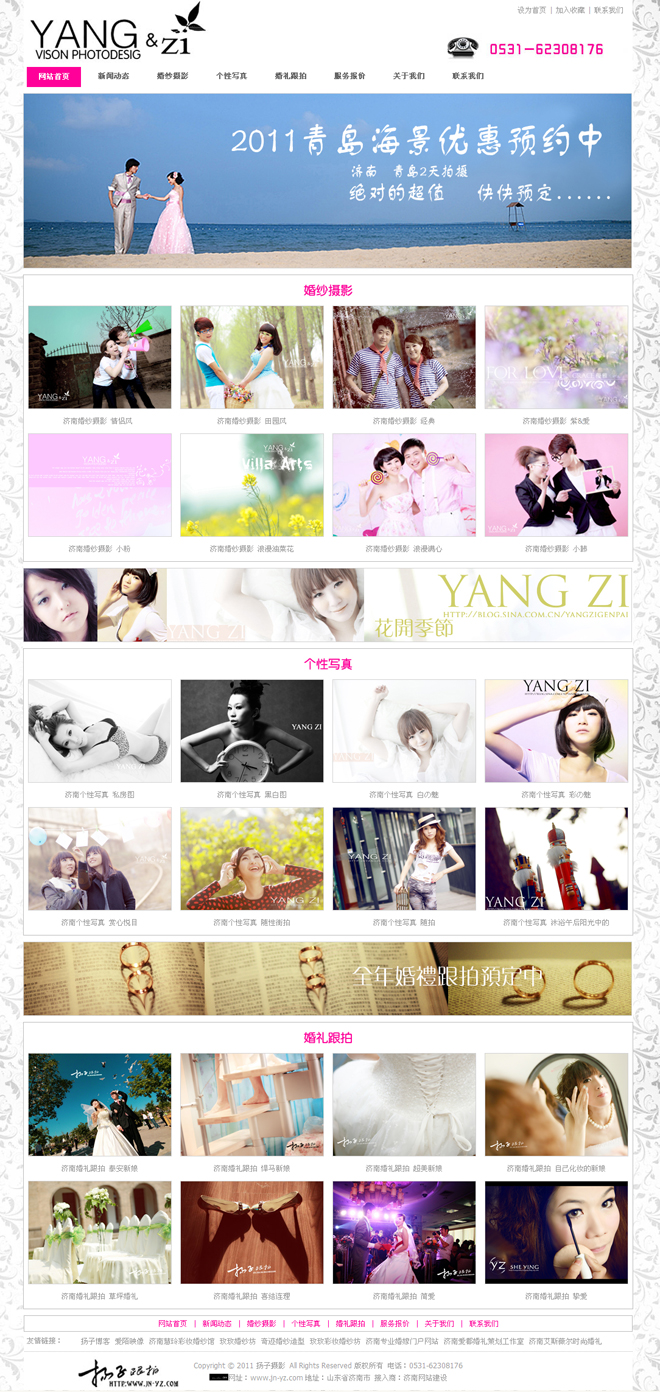The width and height of the screenshot is (660, 1392).
Task: Open 网站首页 in the top navigation bar
Action: pyautogui.click(x=54, y=76)
